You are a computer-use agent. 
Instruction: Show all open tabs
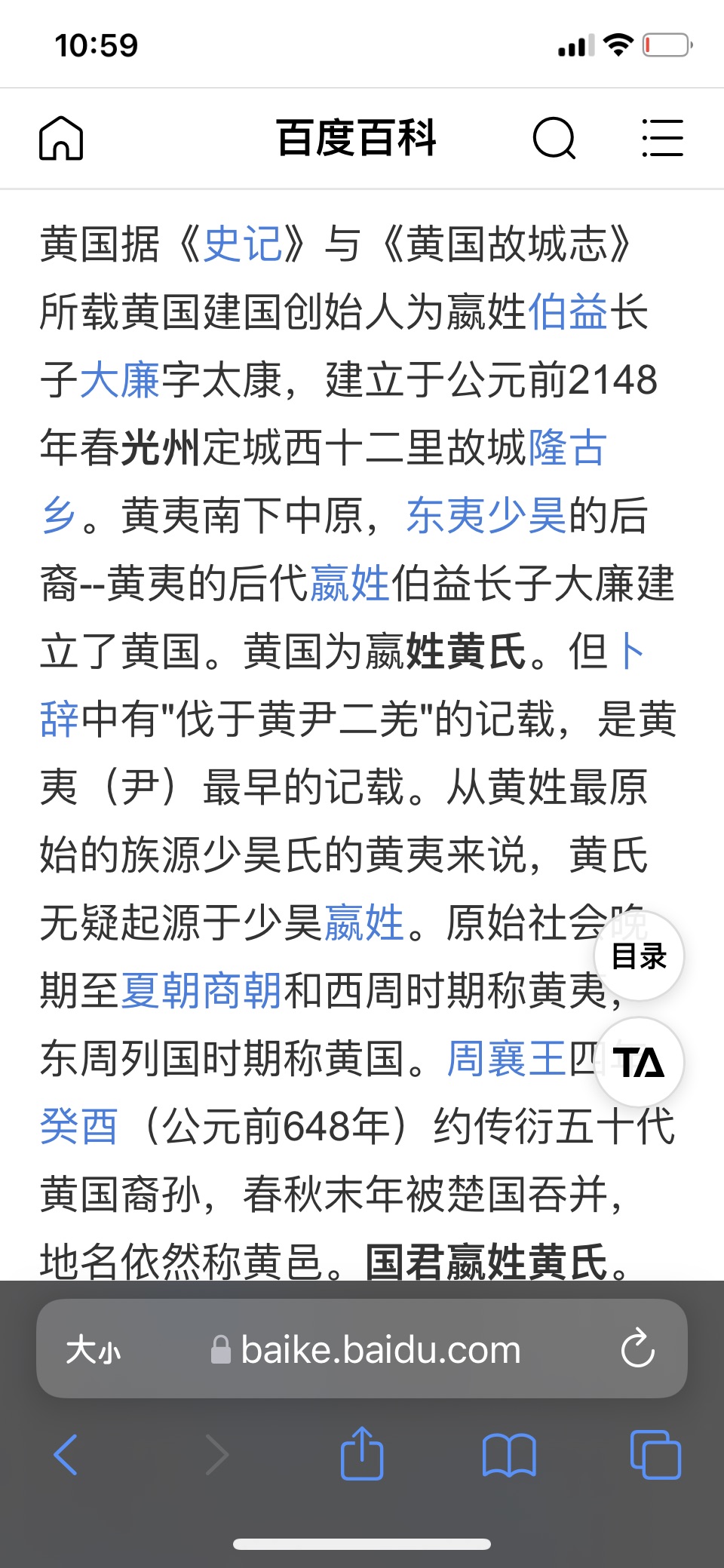(655, 1455)
